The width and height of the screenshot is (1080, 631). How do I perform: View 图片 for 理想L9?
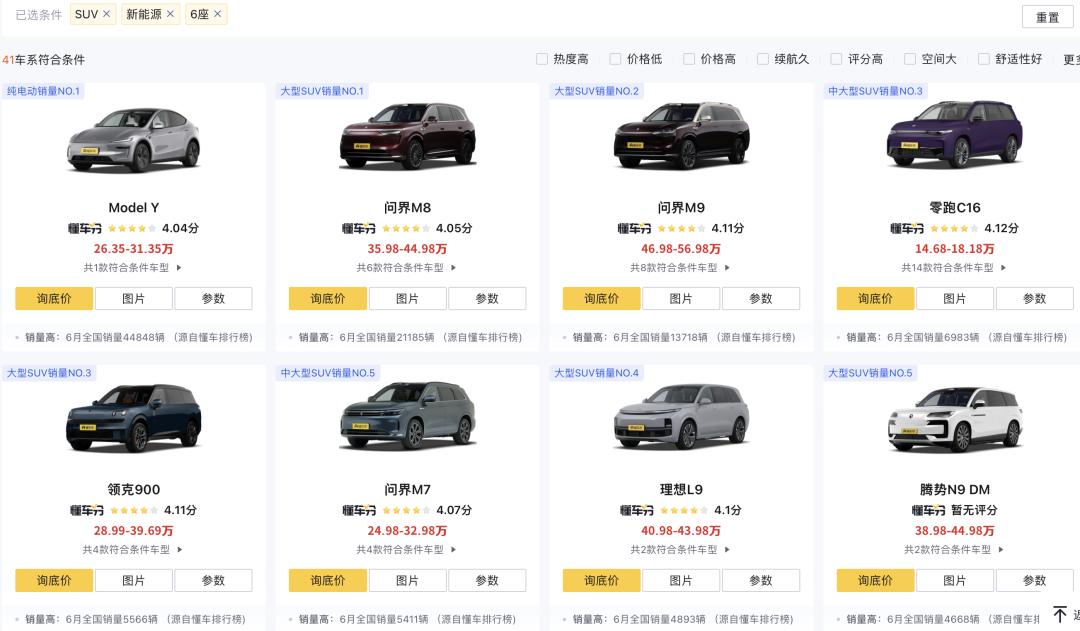tap(681, 580)
